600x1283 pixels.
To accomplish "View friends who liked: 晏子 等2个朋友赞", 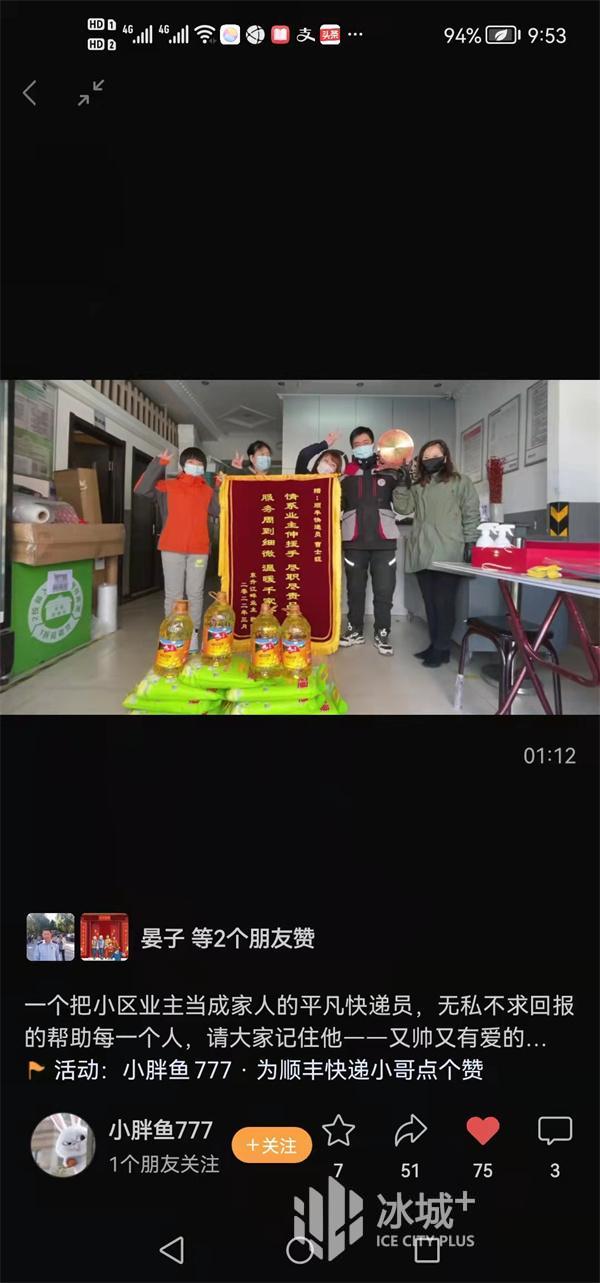I will point(228,937).
